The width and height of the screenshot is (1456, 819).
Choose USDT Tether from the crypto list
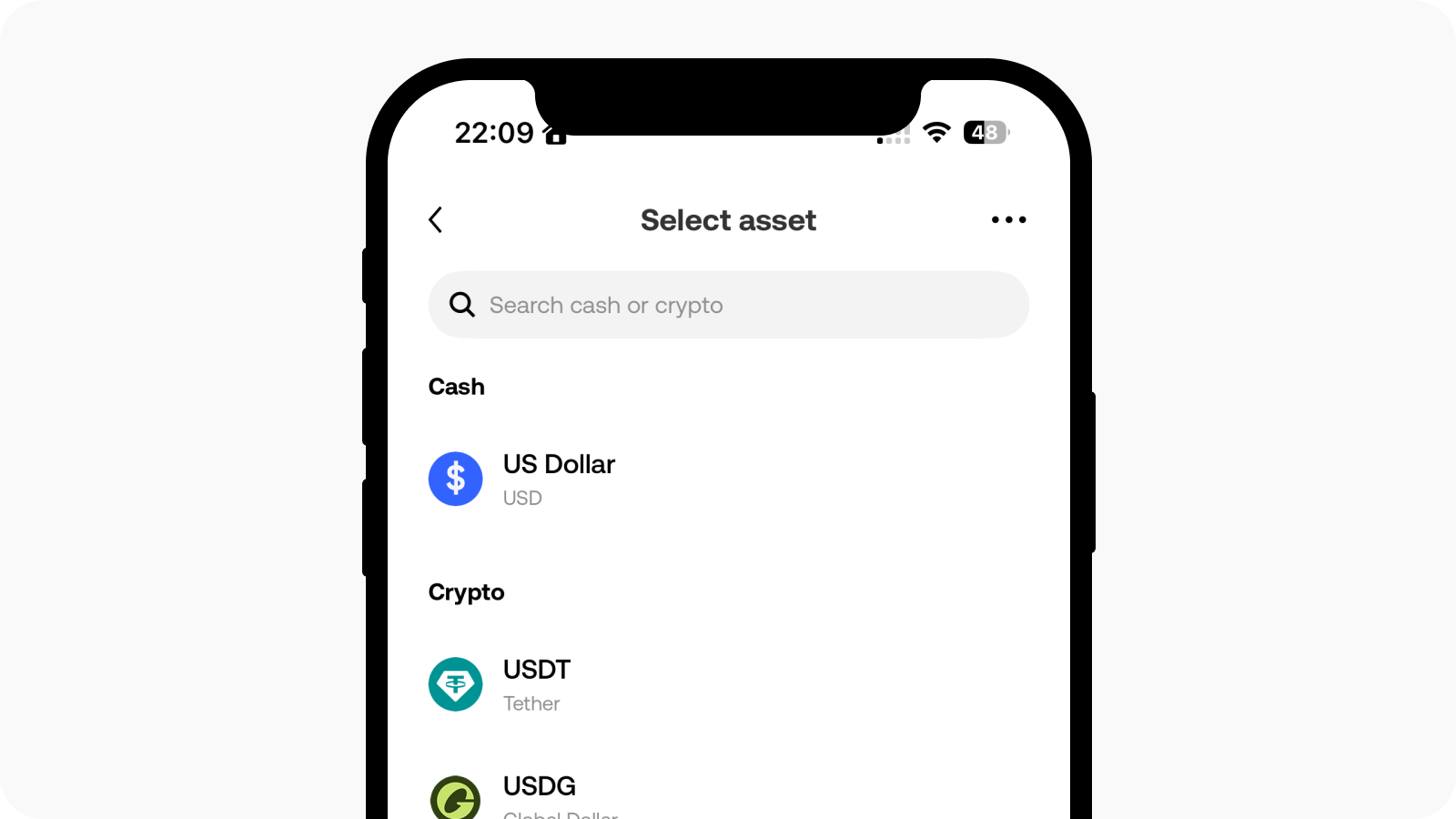point(537,684)
